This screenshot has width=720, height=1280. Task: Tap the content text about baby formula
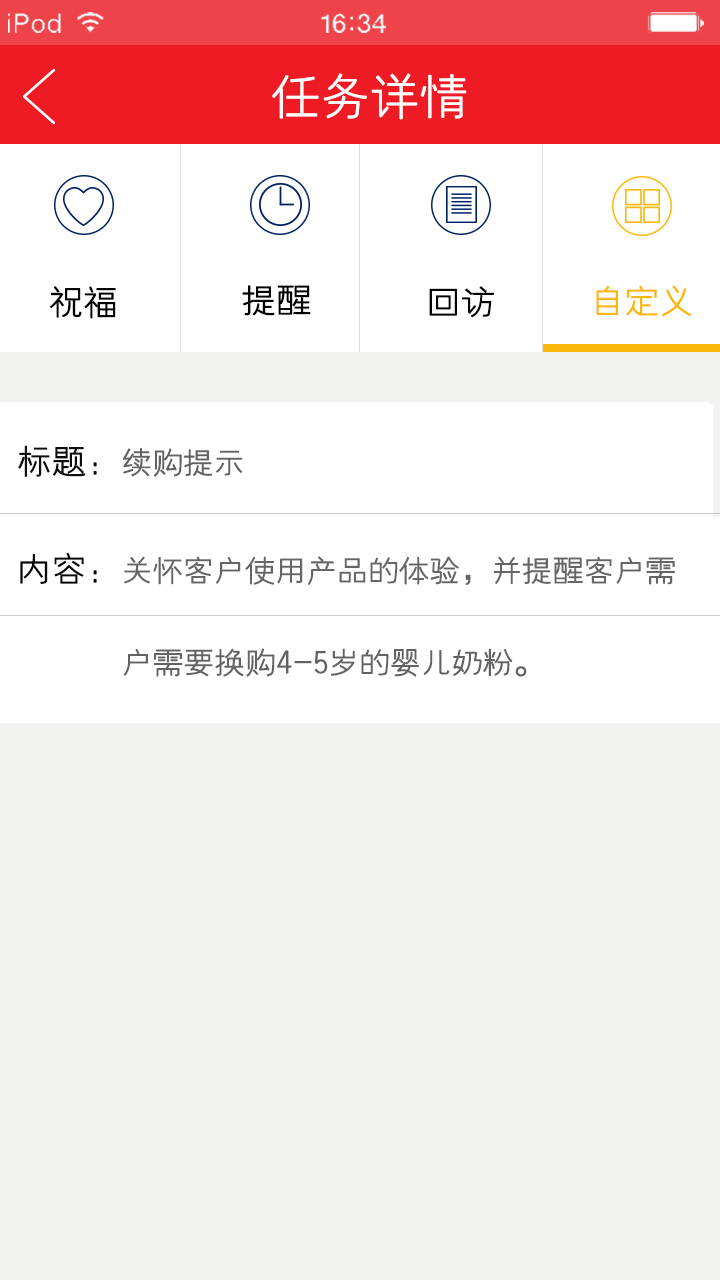tap(326, 660)
